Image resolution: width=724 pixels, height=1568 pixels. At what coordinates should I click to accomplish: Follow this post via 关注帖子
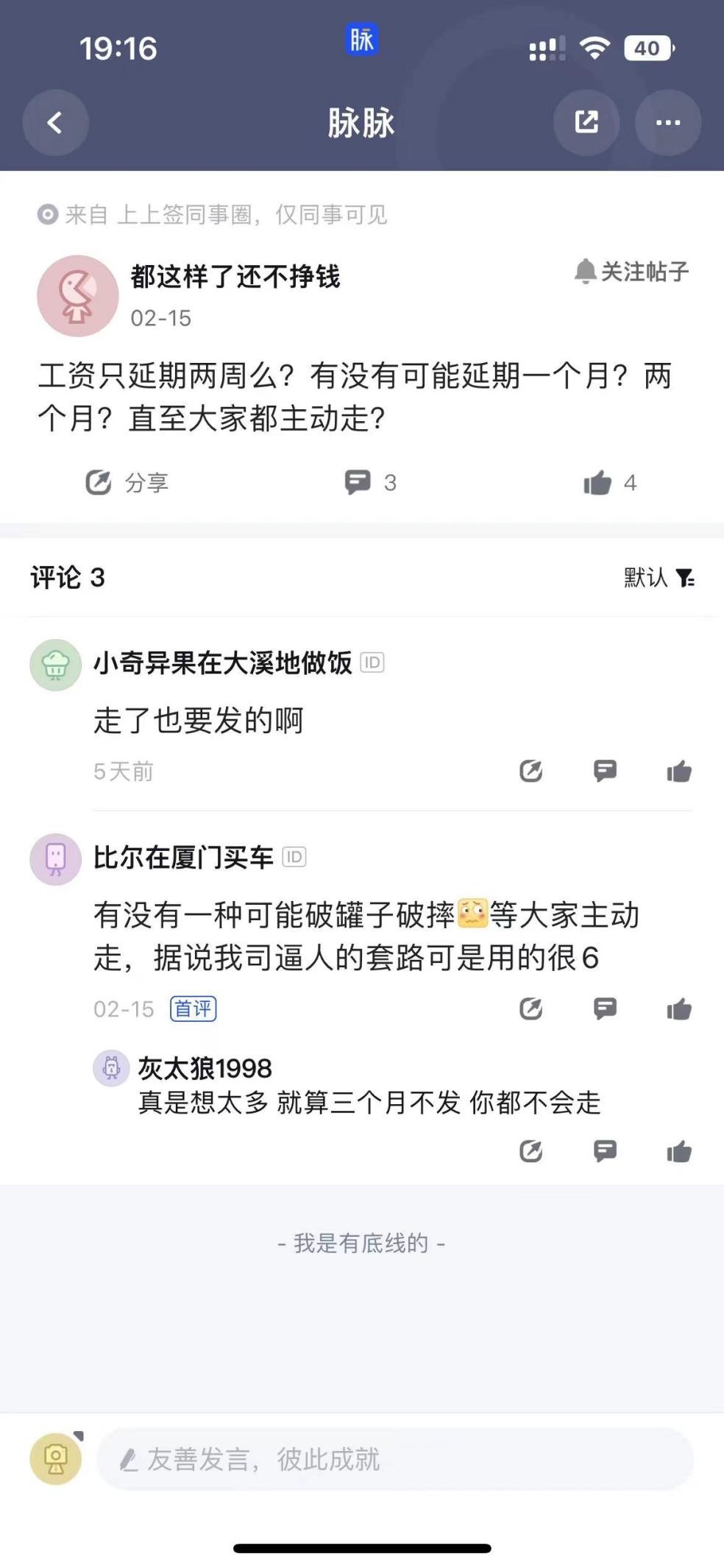click(632, 272)
